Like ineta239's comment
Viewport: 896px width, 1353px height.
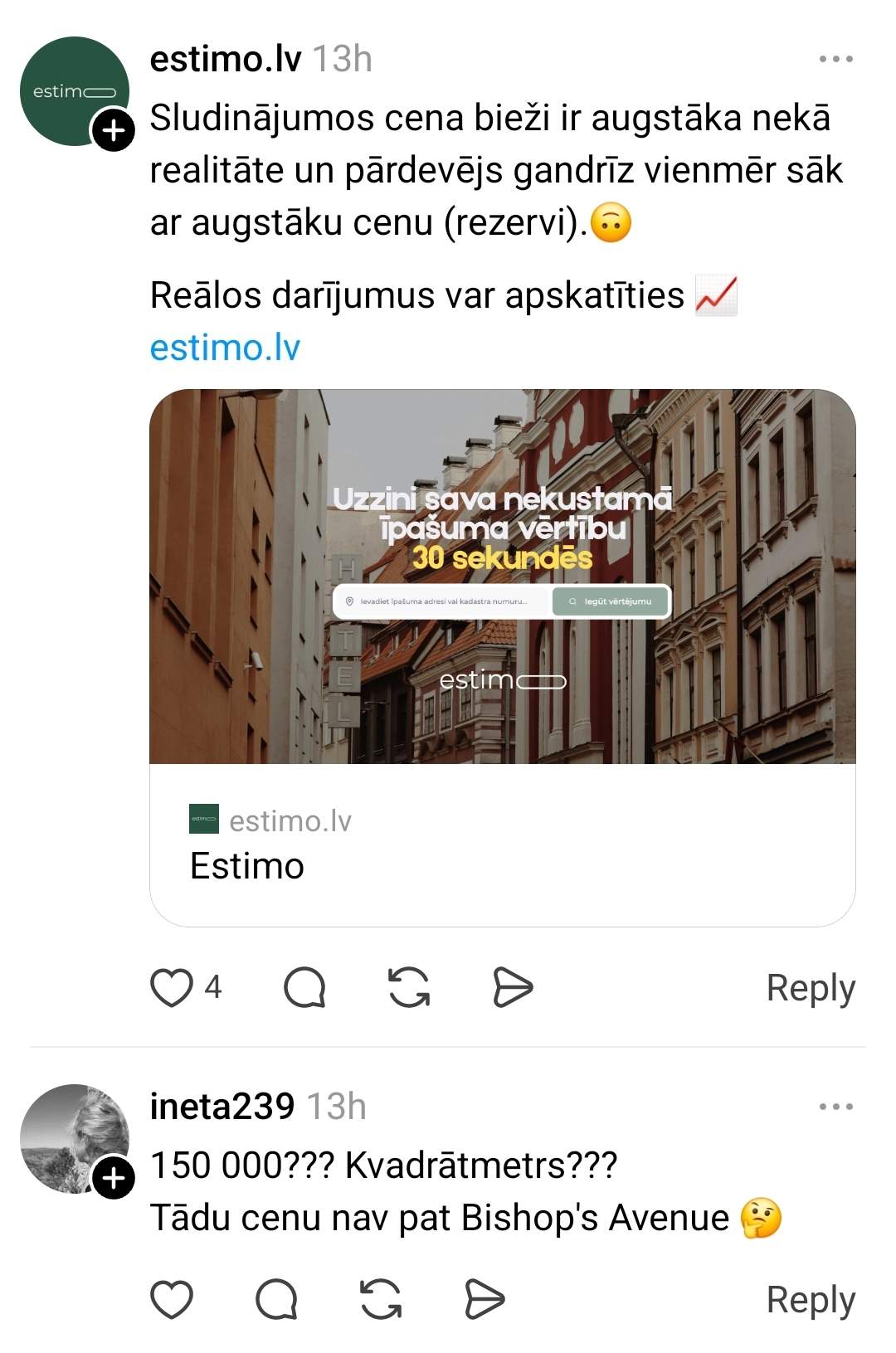172,1299
